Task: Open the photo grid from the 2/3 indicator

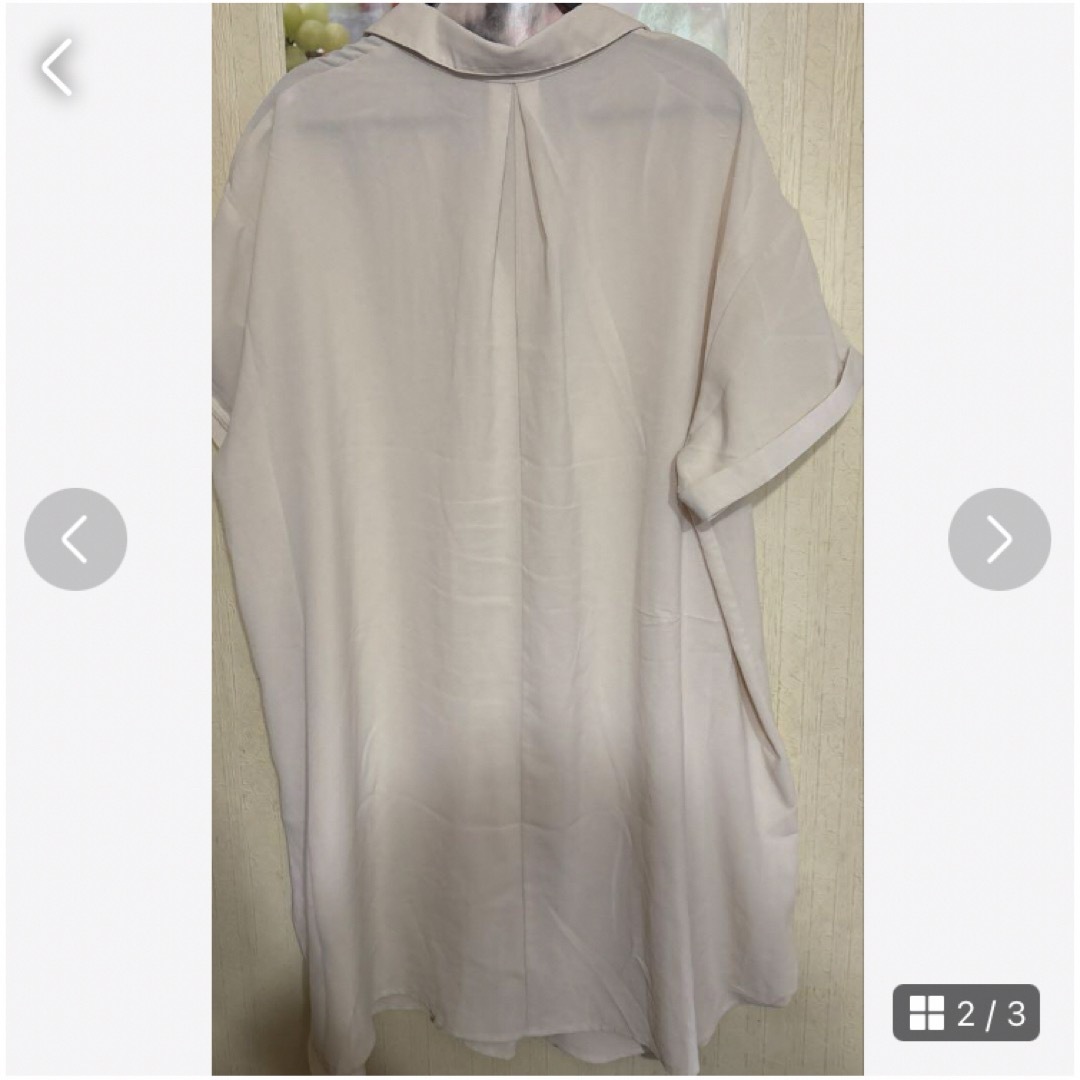Action: (965, 1013)
